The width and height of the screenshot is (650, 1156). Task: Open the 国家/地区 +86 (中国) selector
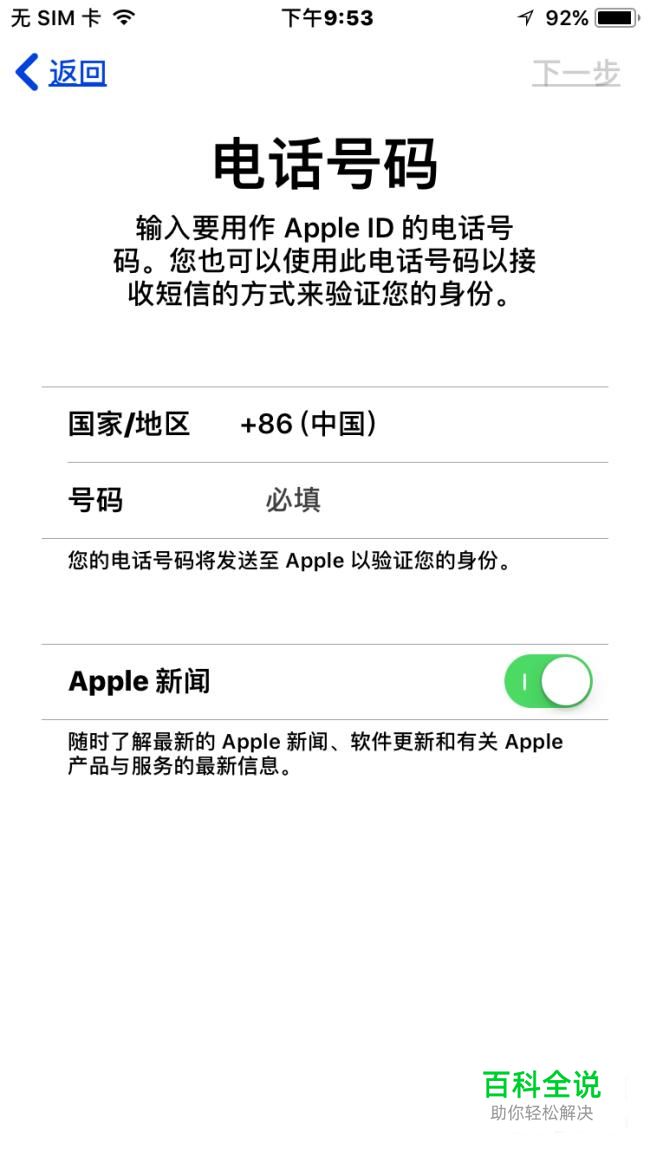(x=325, y=425)
